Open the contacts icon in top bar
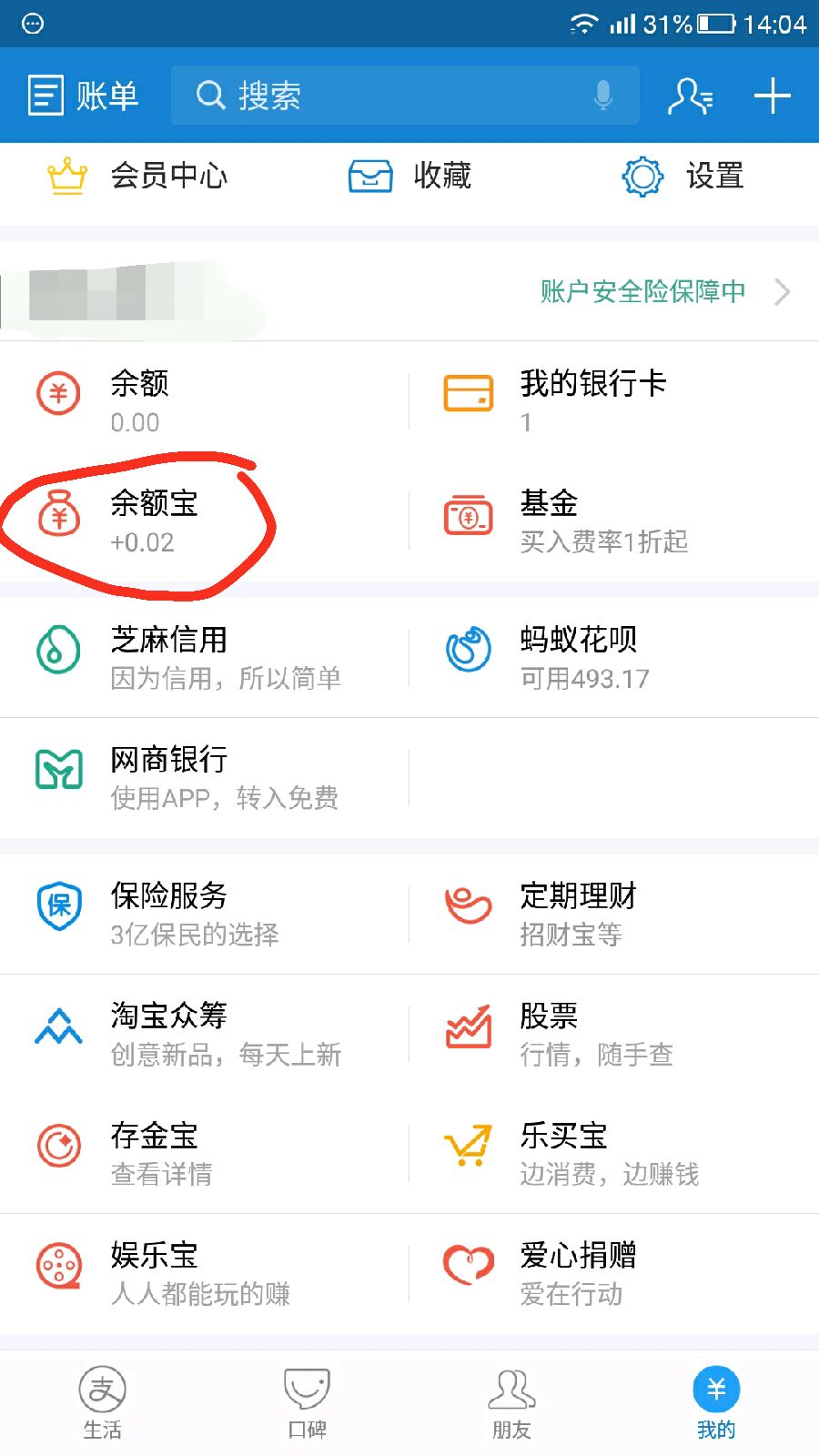This screenshot has width=819, height=1456. (690, 96)
